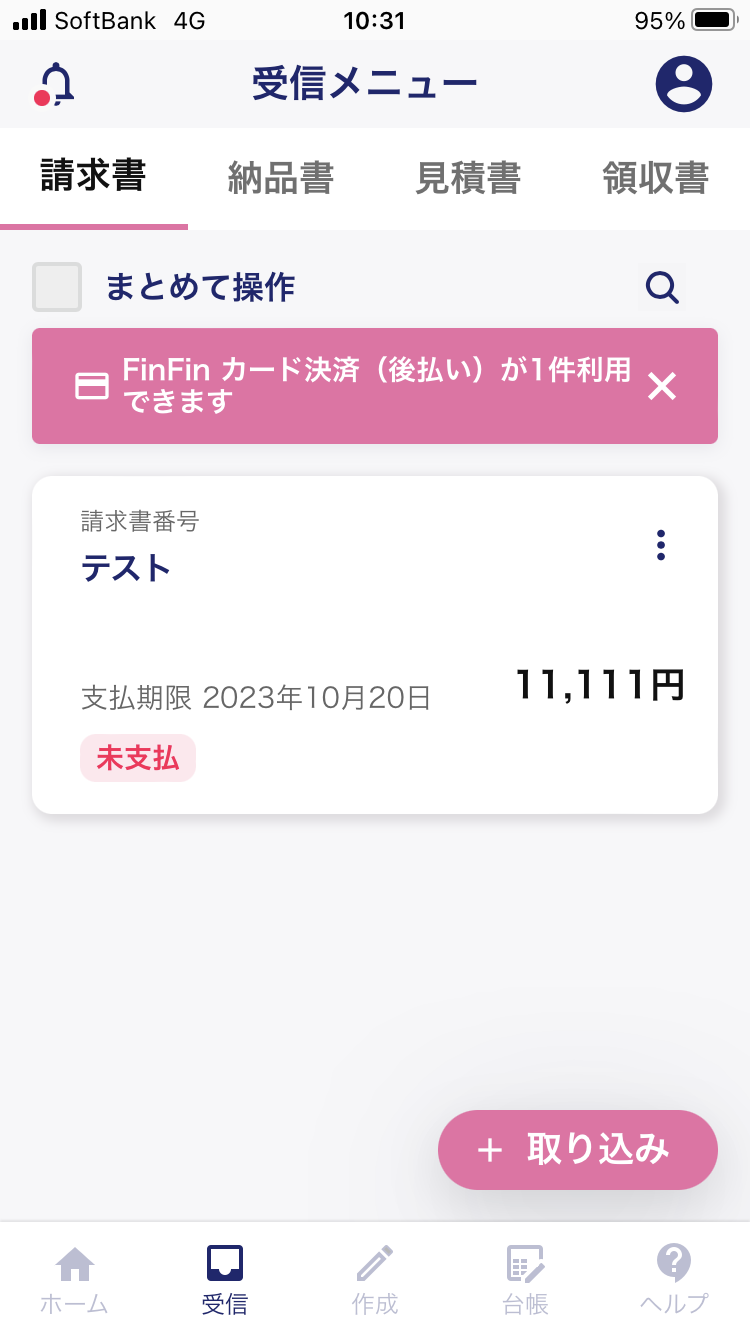Switch to the 納品書 tab
This screenshot has width=750, height=1334.
[280, 178]
